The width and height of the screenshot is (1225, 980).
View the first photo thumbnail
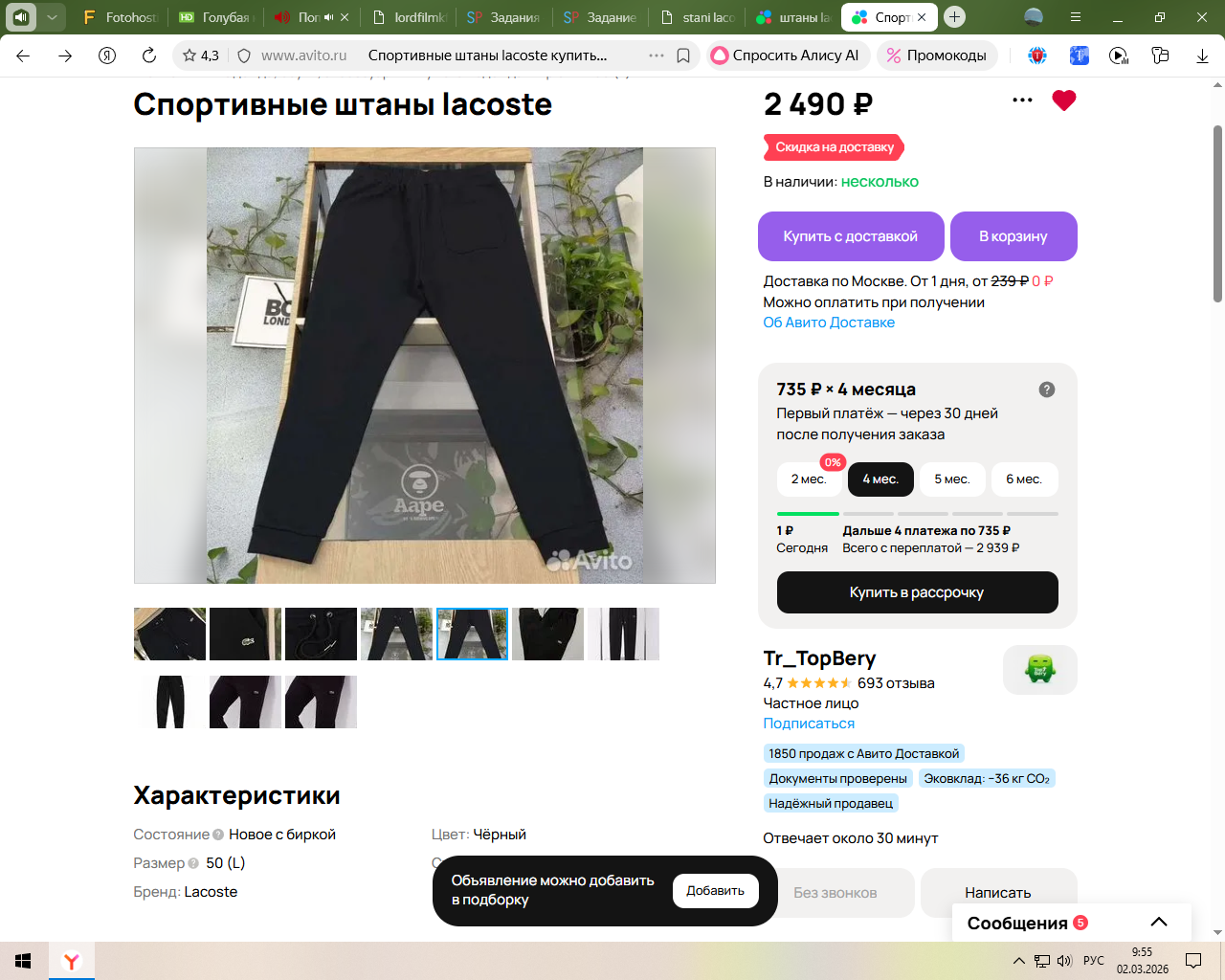169,634
